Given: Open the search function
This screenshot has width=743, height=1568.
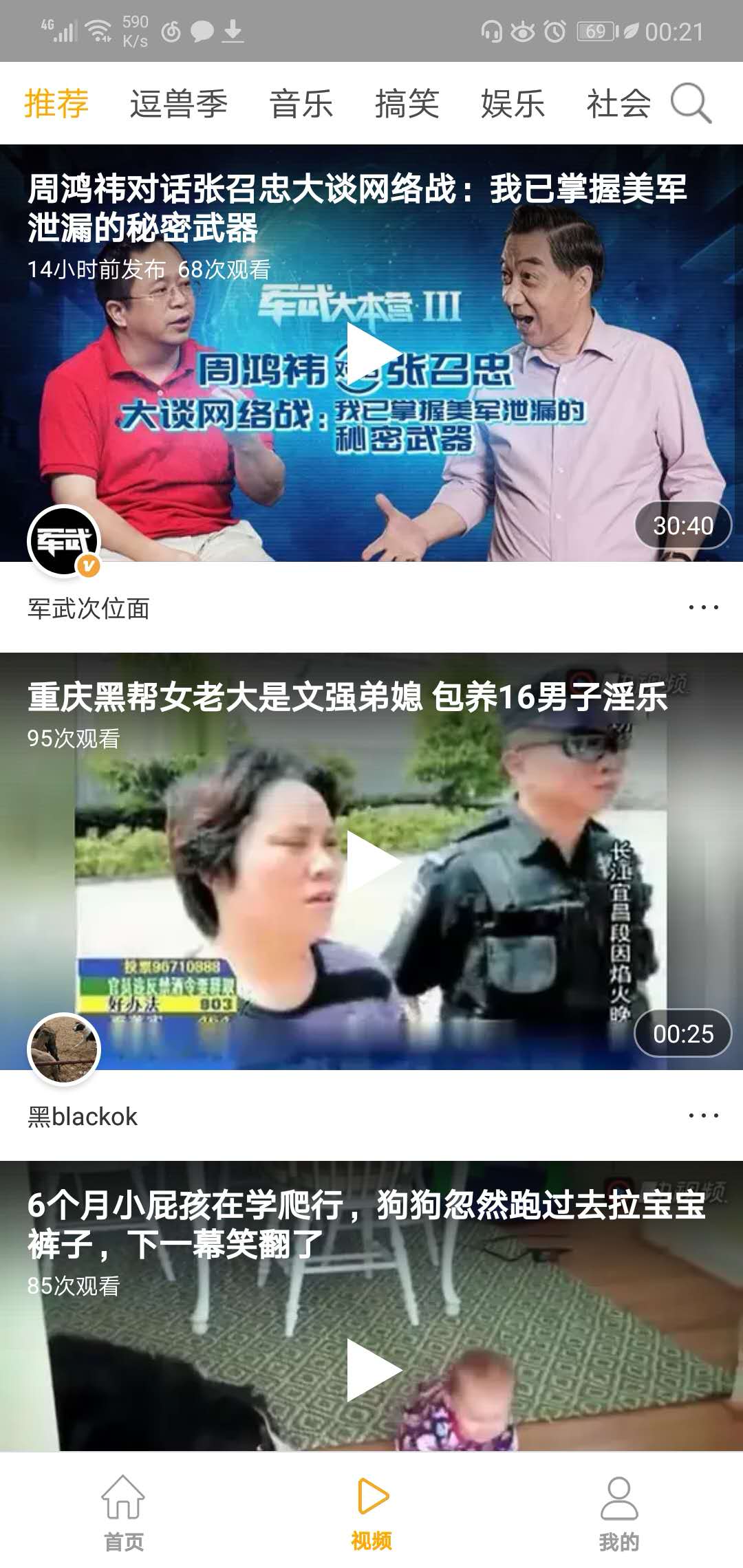Looking at the screenshot, I should tap(691, 103).
